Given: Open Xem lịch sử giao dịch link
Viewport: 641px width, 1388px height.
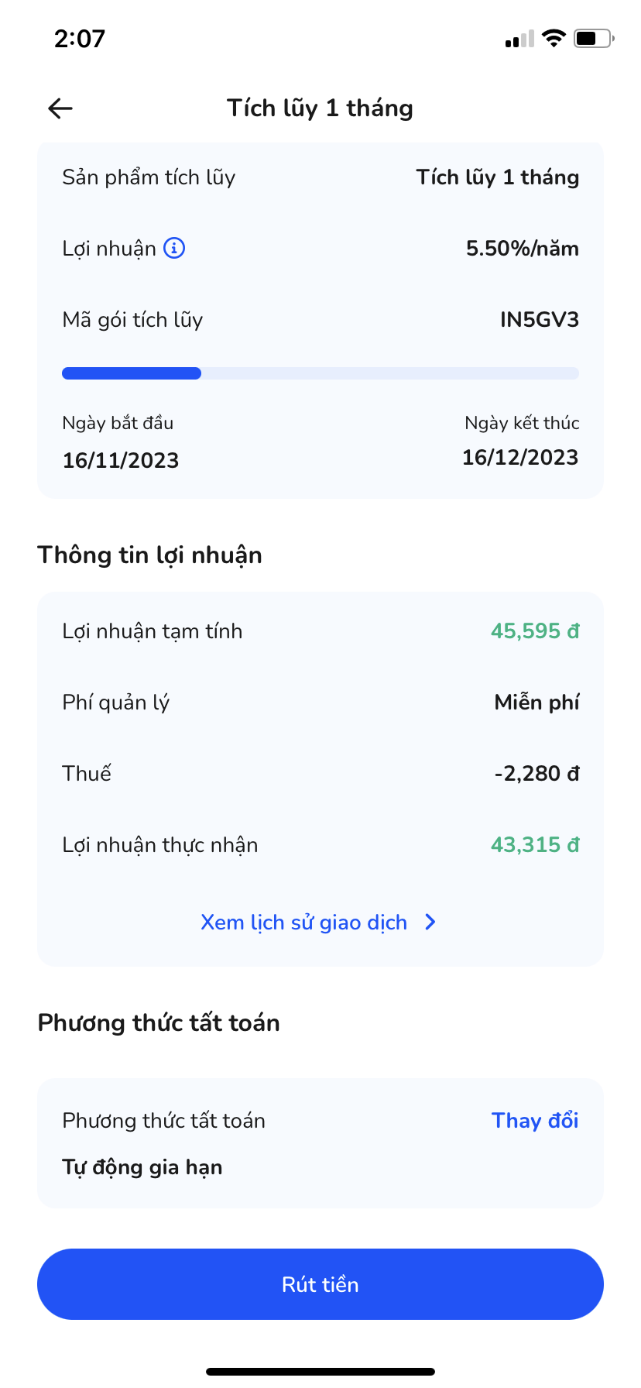Looking at the screenshot, I should (319, 922).
